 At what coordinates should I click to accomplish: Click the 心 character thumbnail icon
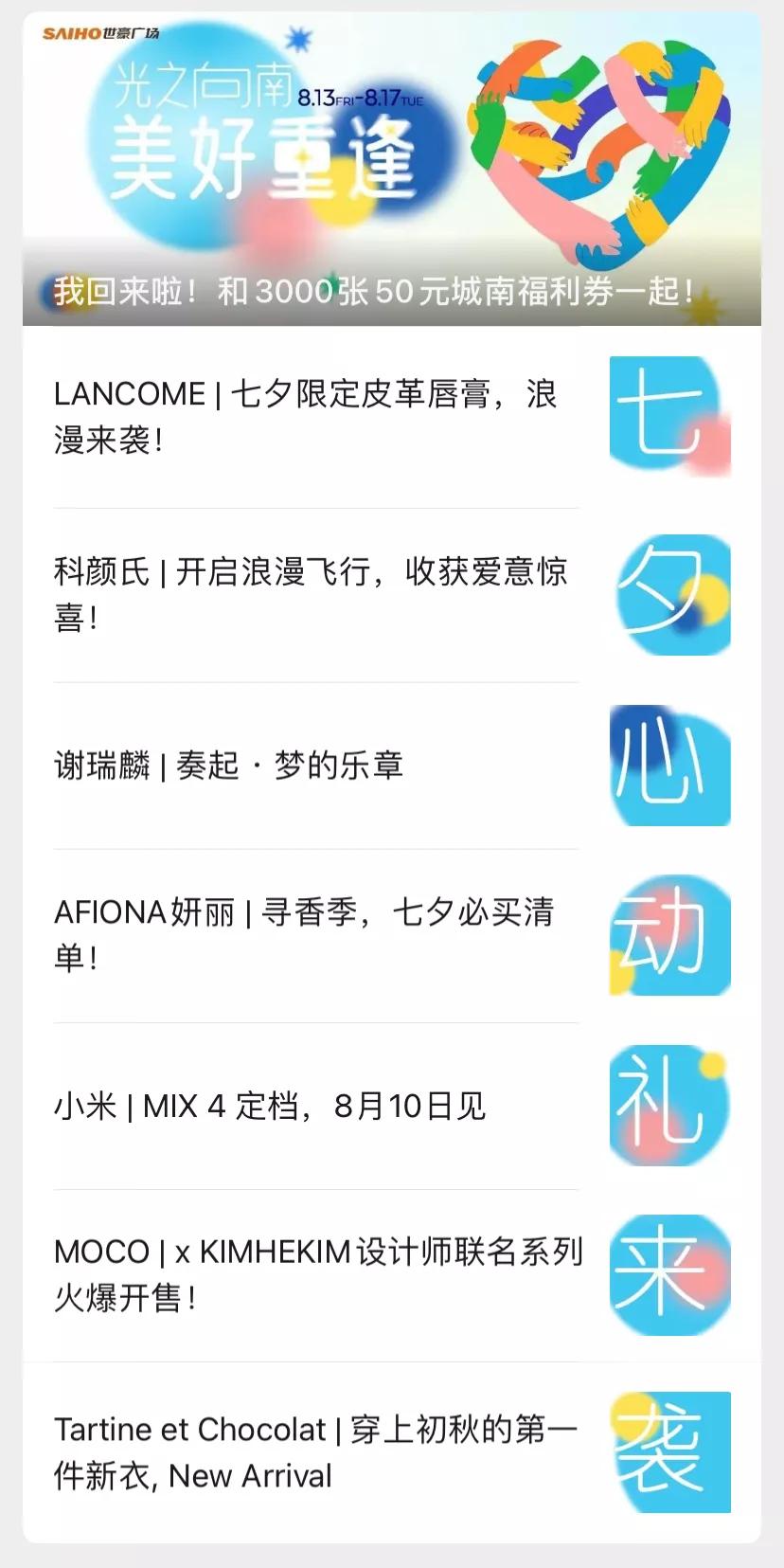668,766
